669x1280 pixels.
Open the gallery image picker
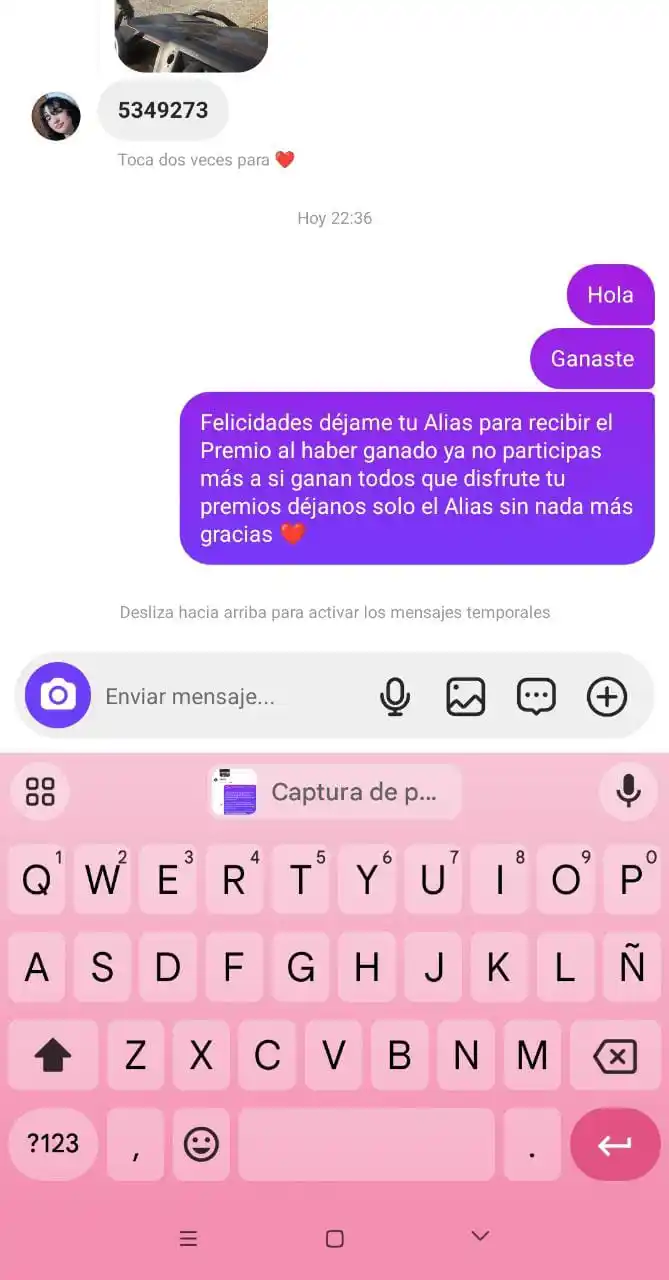[465, 697]
